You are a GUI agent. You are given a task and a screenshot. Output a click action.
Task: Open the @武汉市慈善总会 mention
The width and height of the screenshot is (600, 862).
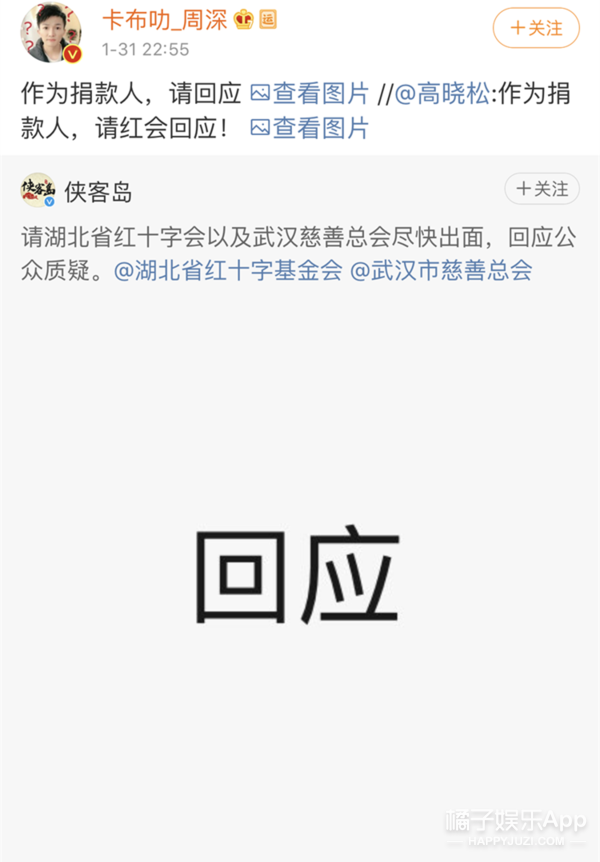(x=440, y=271)
